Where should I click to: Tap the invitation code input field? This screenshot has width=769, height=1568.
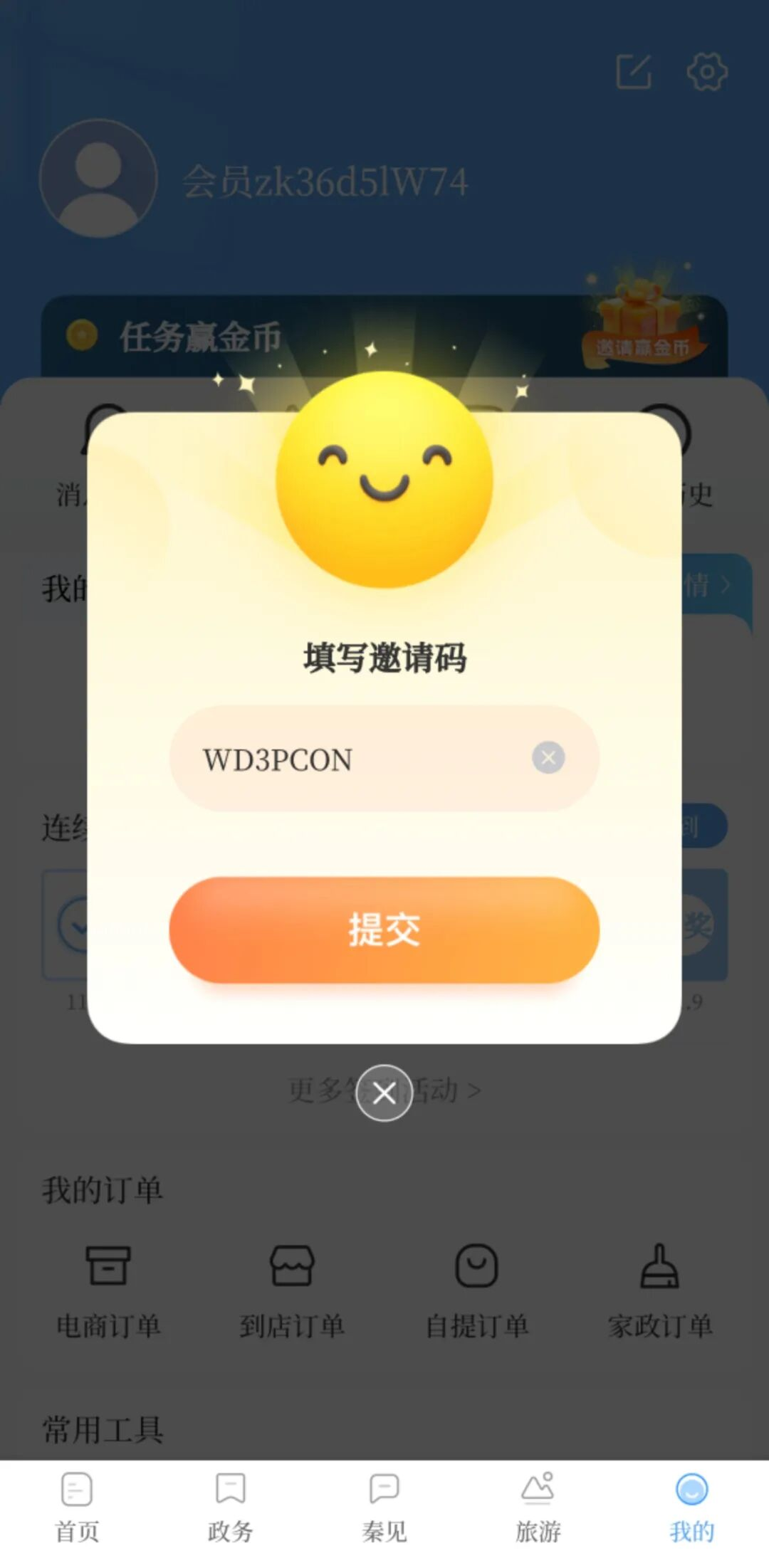pyautogui.click(x=356, y=759)
